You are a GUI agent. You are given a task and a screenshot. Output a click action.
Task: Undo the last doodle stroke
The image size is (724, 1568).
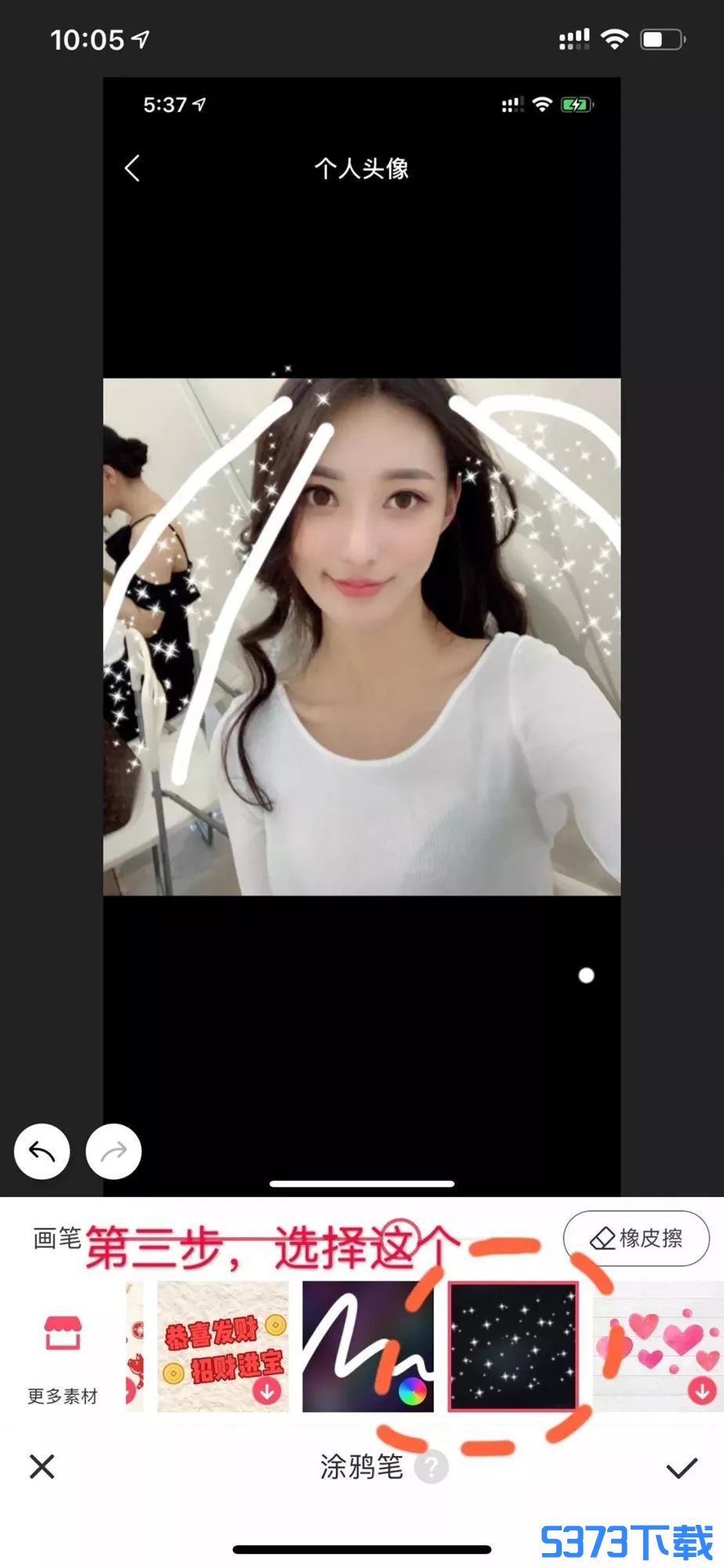pos(42,1152)
